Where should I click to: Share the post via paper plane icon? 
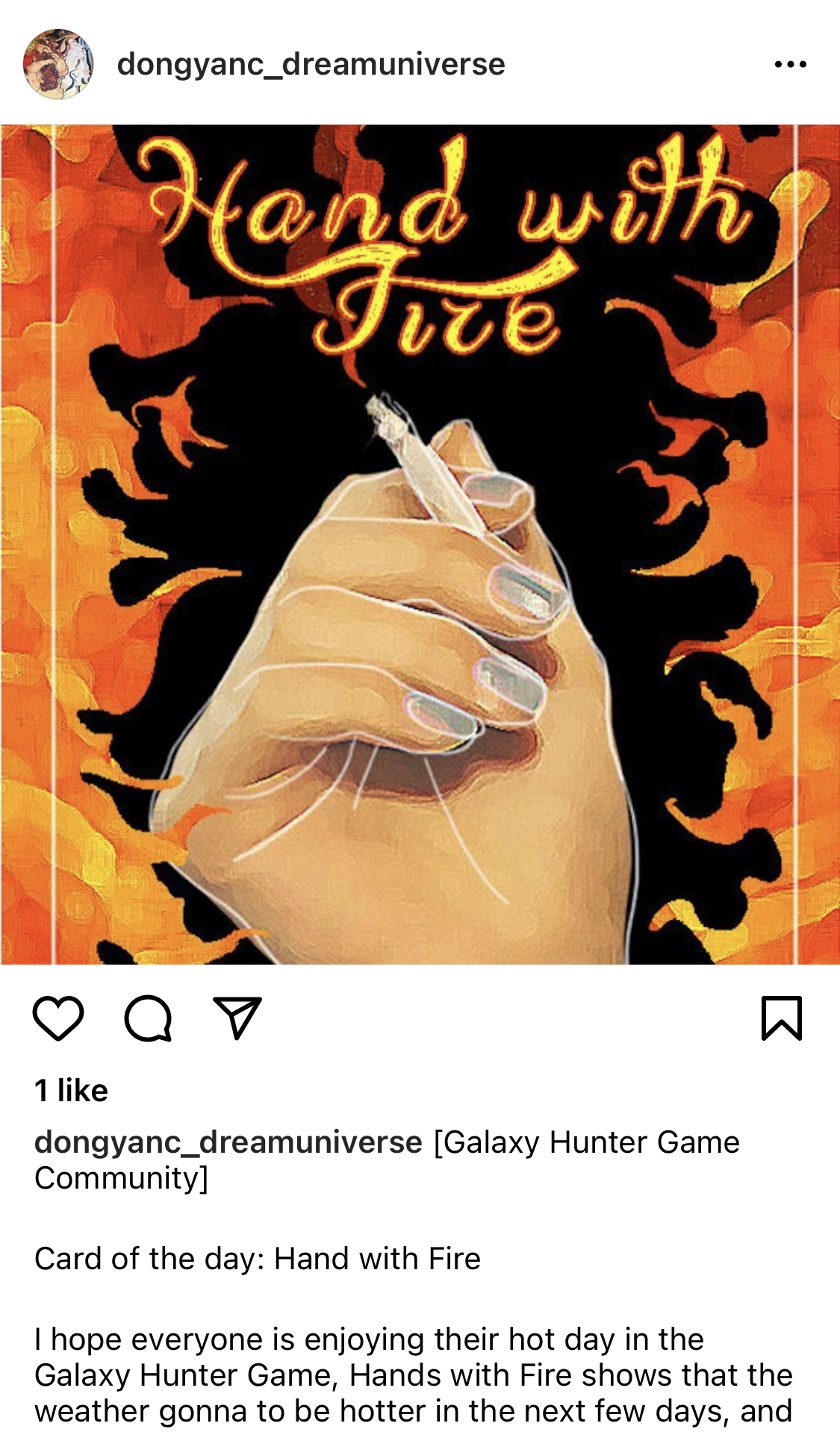237,1018
